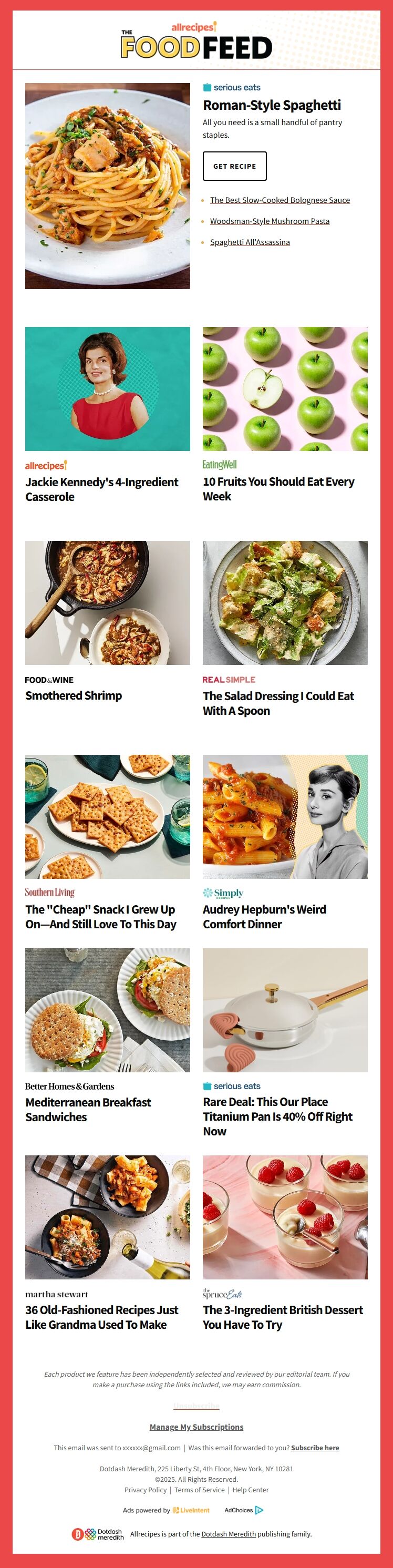Open the Roman-Style Spaghetti photo

point(108,186)
